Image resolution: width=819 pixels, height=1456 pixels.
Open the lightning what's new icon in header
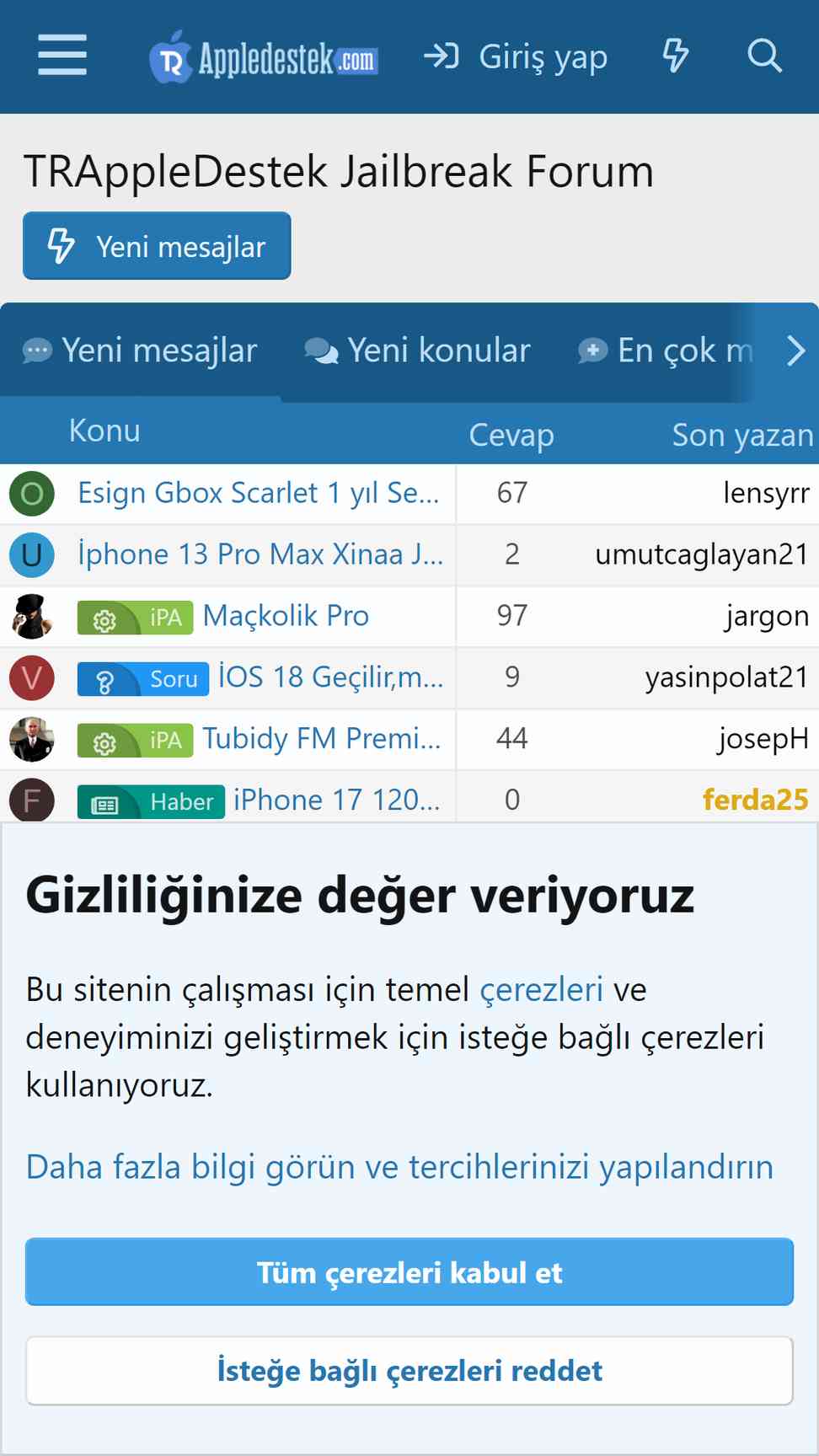click(x=675, y=56)
